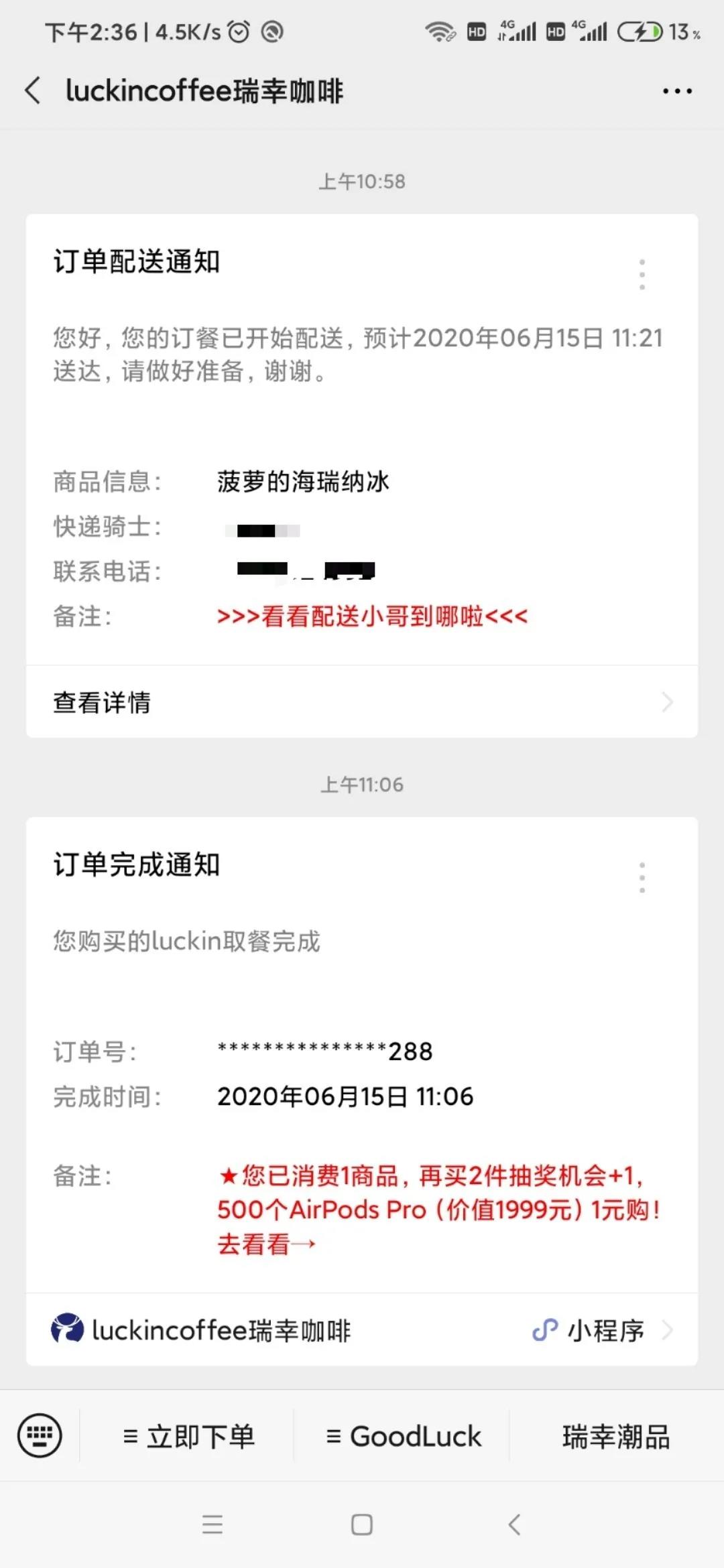The width and height of the screenshot is (724, 1568).
Task: Tap the 去看看→ promotion link
Action: point(267,1244)
